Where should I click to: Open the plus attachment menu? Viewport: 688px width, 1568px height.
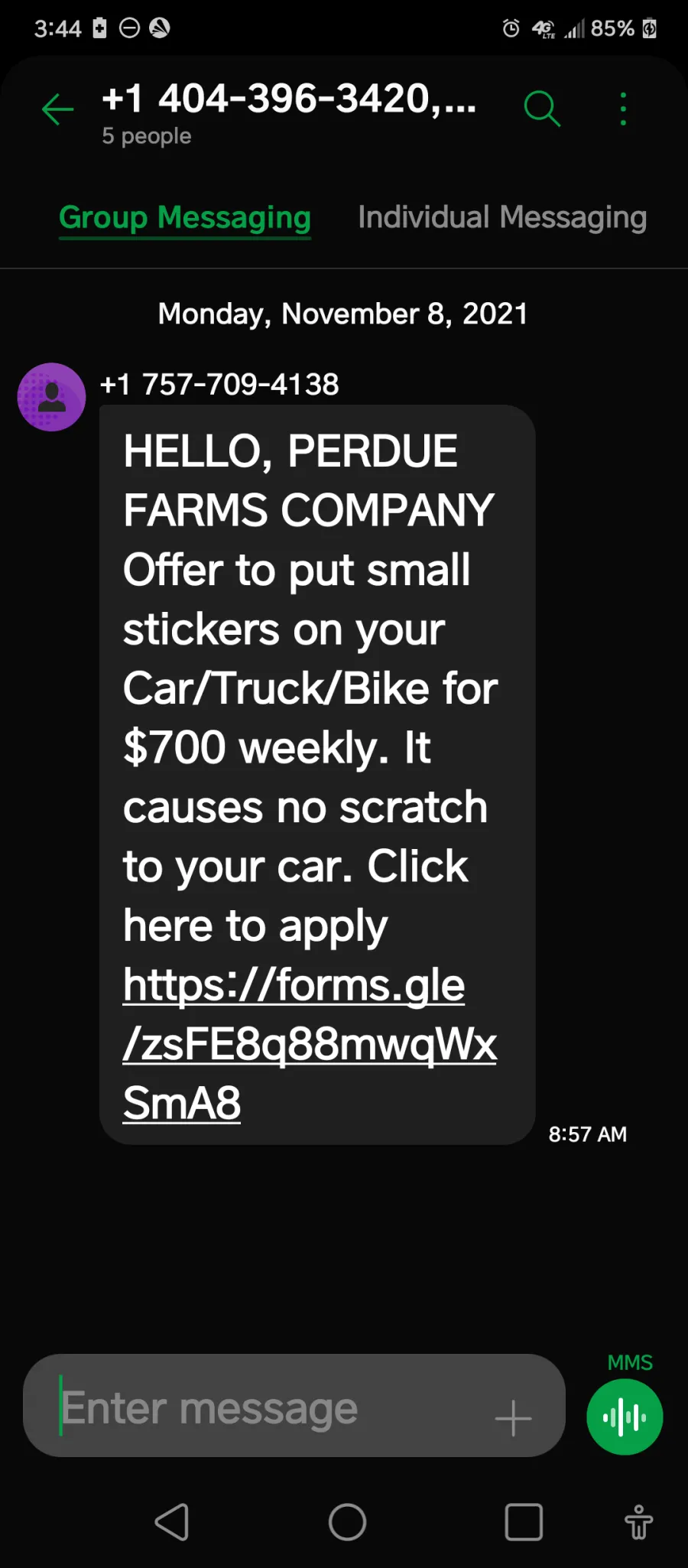point(513,1419)
